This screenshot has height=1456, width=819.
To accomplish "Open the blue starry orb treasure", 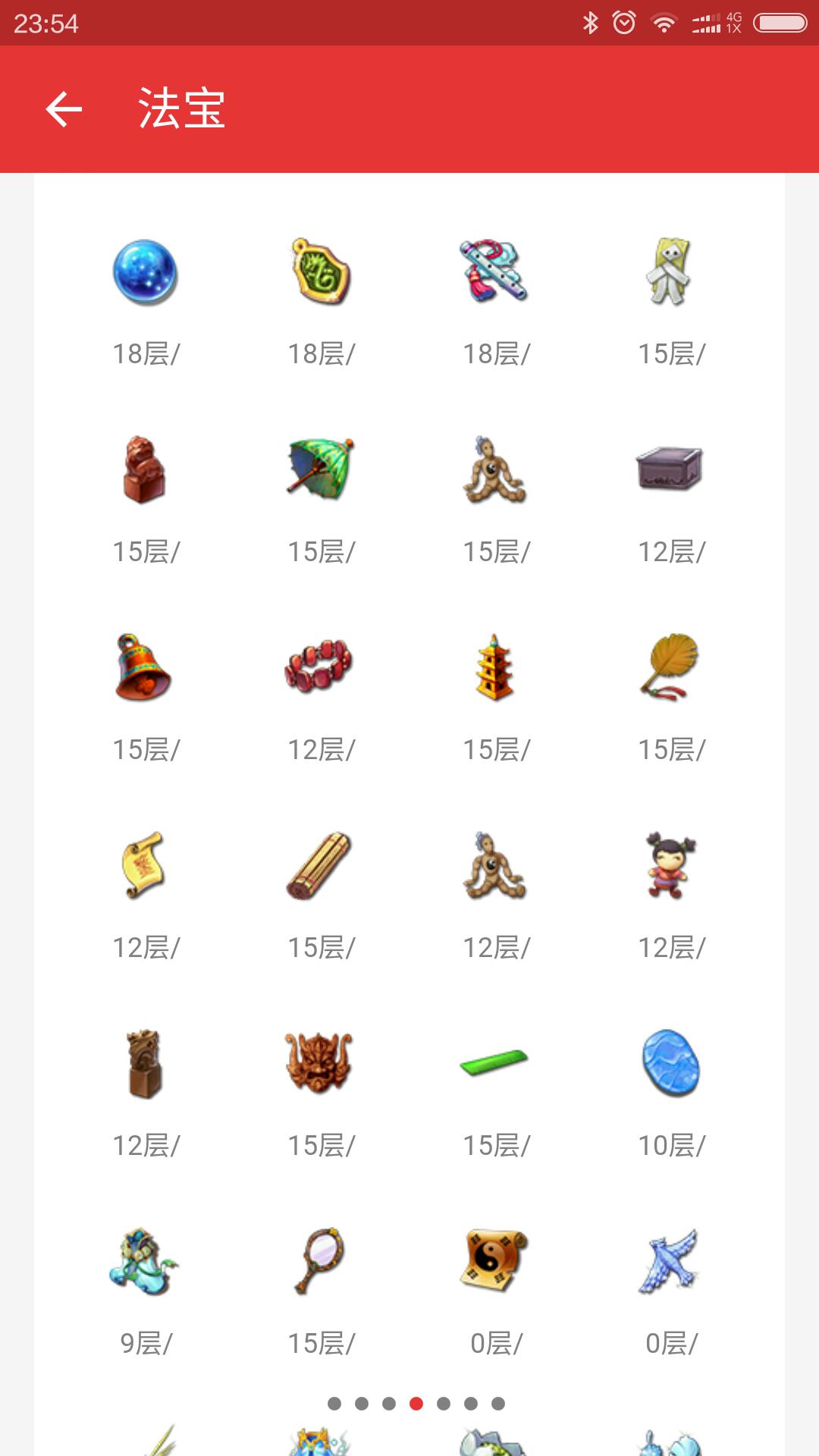I will (x=145, y=273).
